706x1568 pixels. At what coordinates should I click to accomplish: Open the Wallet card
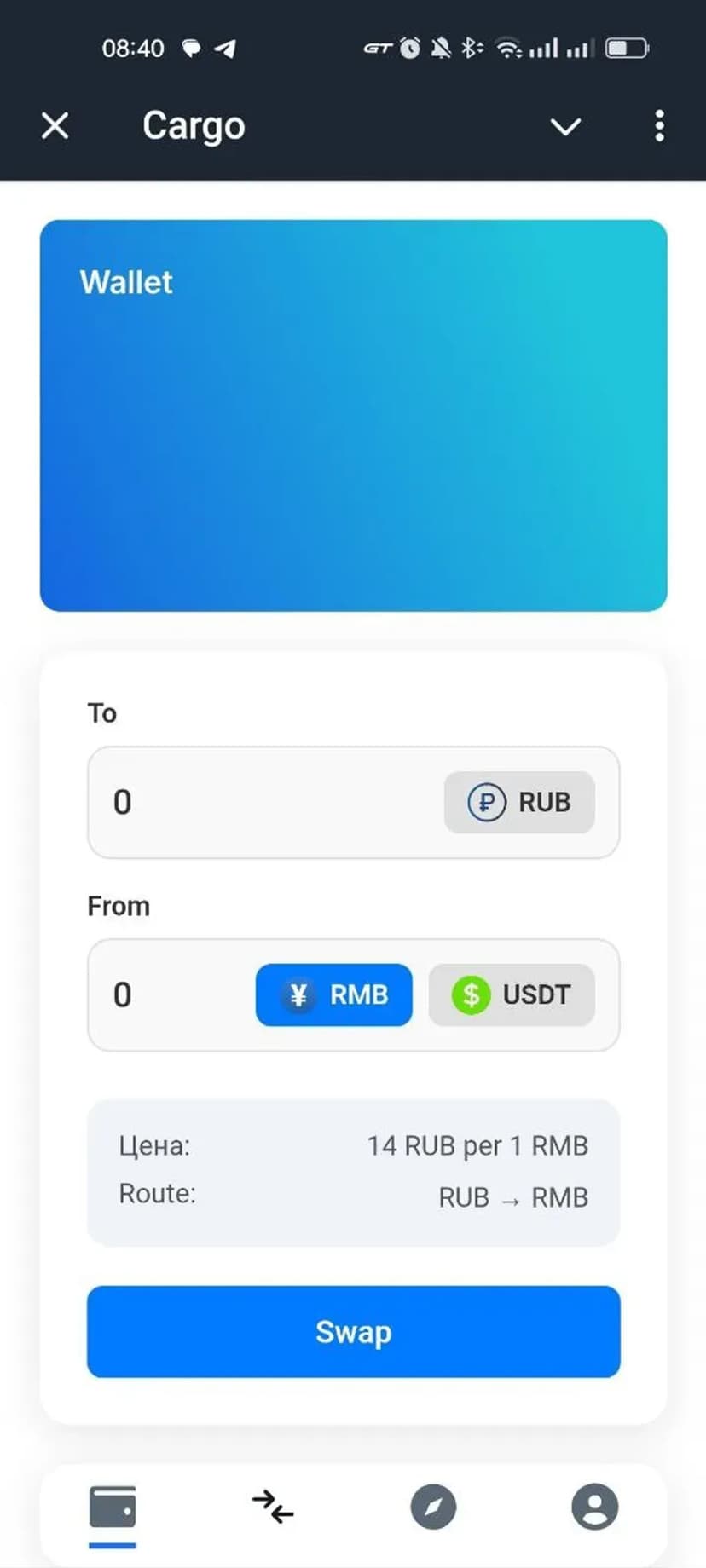click(353, 415)
